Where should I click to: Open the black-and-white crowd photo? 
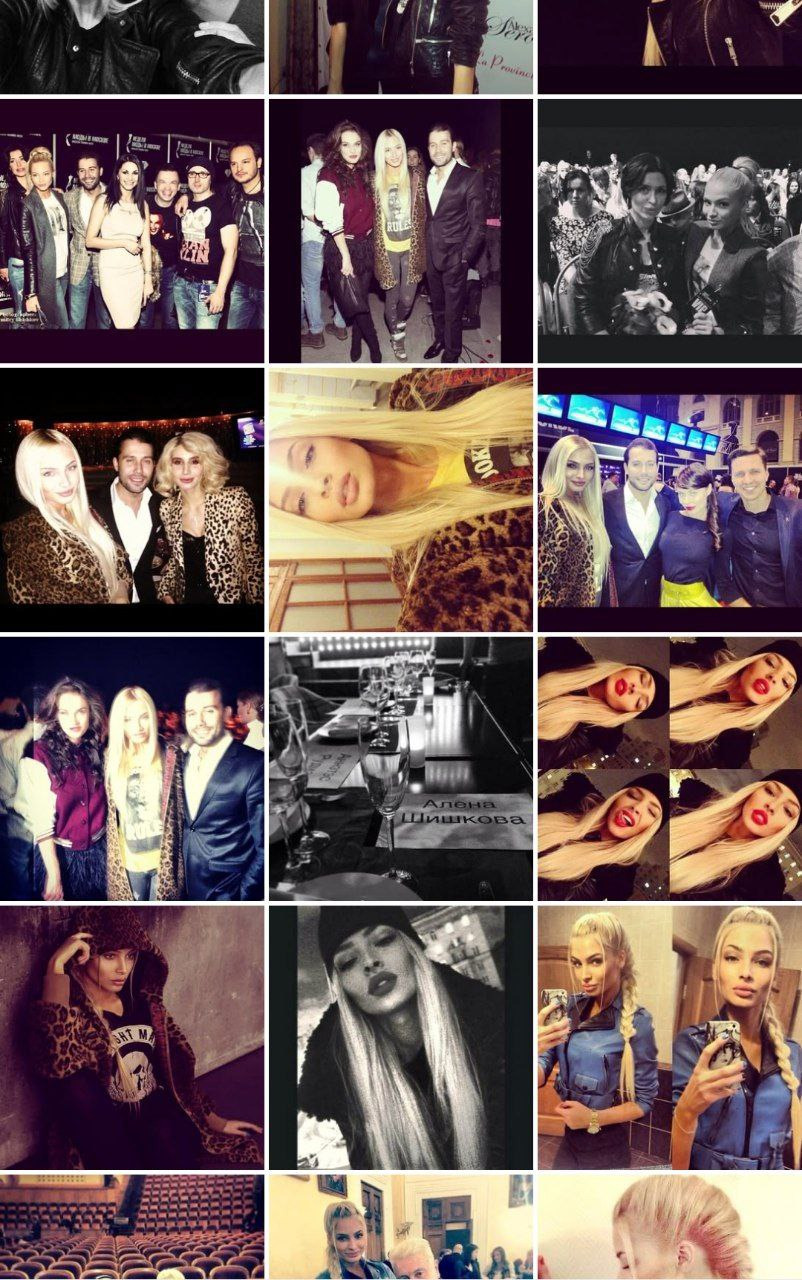[x=670, y=230]
